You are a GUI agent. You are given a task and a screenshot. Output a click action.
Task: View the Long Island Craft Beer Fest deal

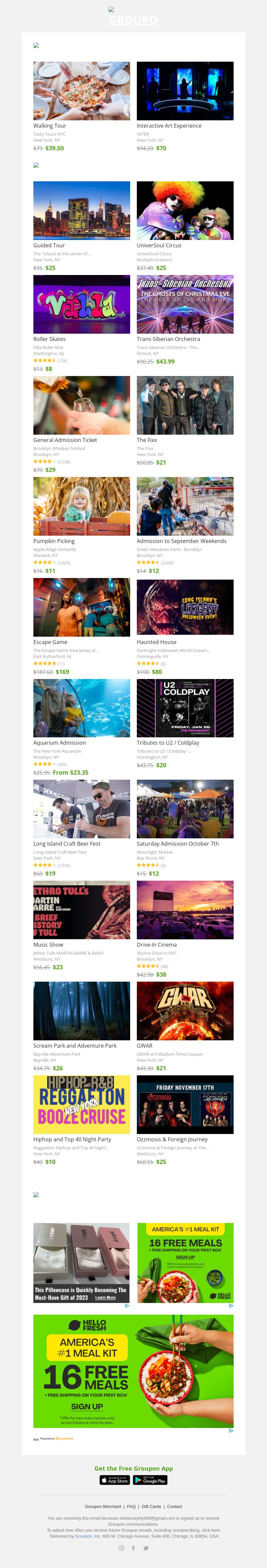click(81, 809)
